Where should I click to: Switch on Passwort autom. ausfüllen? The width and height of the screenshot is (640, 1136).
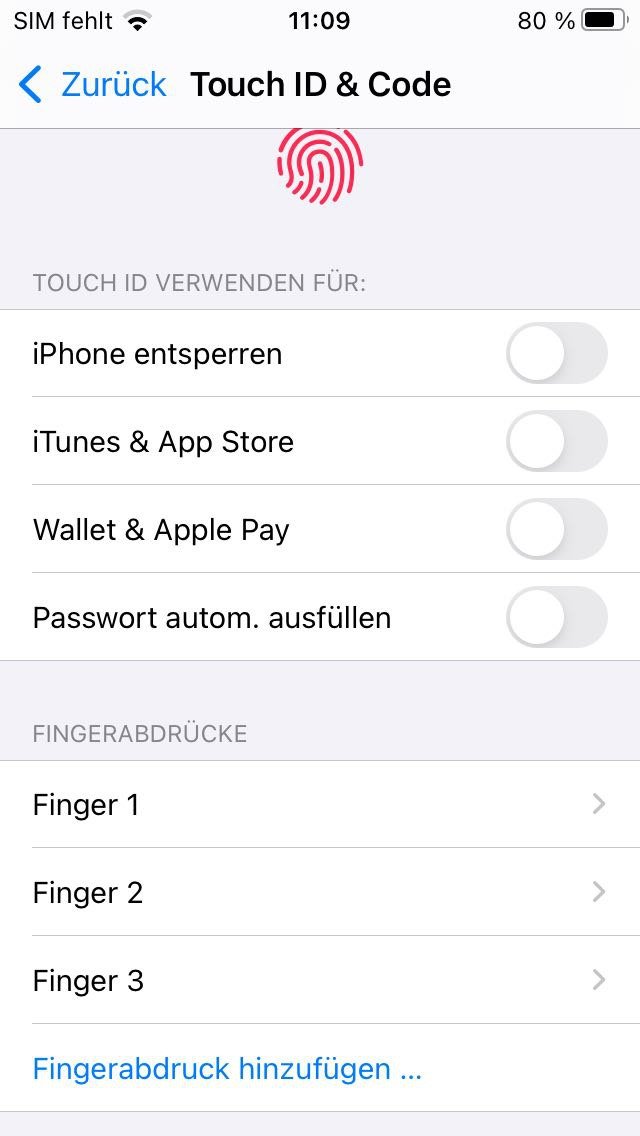(x=557, y=617)
